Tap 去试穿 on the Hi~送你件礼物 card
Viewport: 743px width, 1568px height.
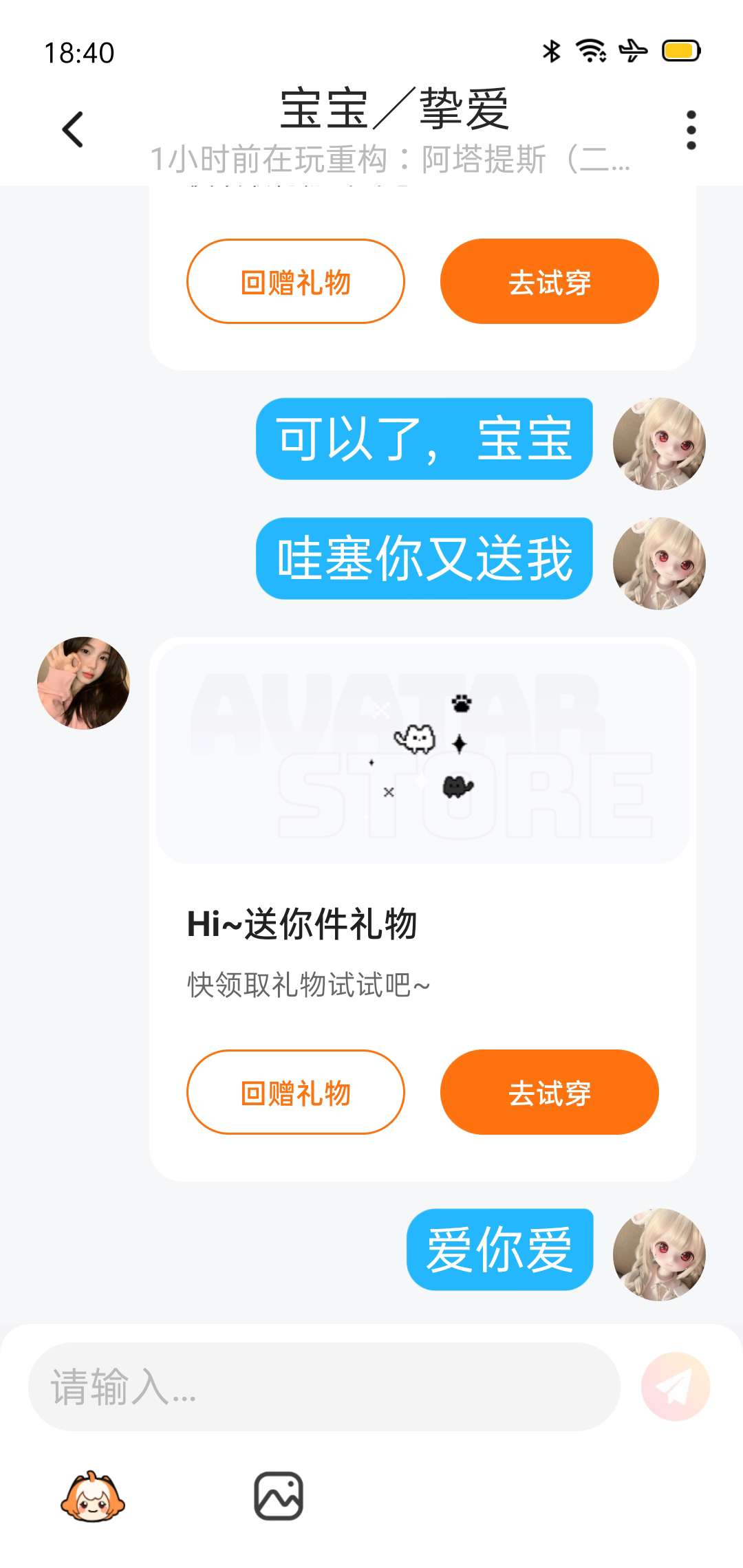pyautogui.click(x=549, y=1092)
